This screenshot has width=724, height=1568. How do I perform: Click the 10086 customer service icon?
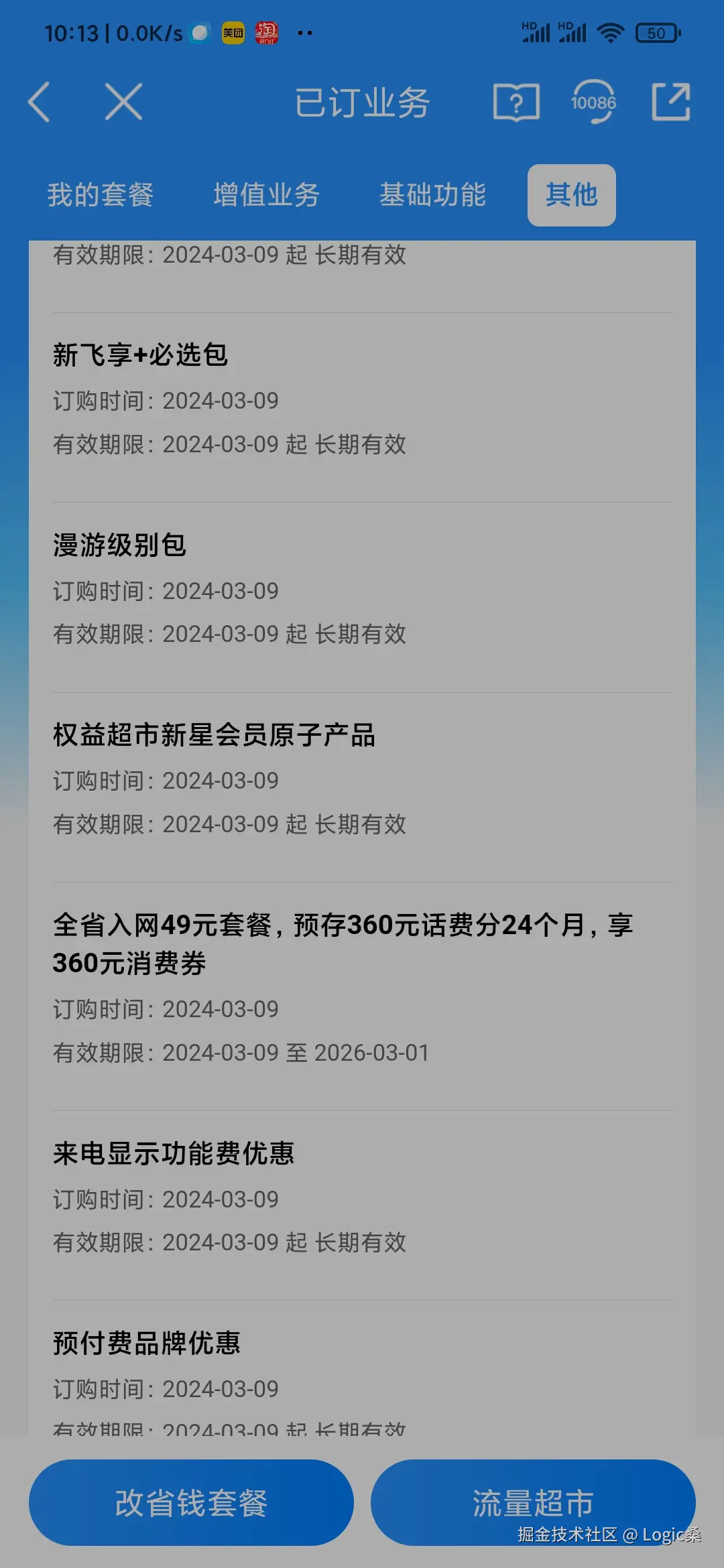coord(595,102)
